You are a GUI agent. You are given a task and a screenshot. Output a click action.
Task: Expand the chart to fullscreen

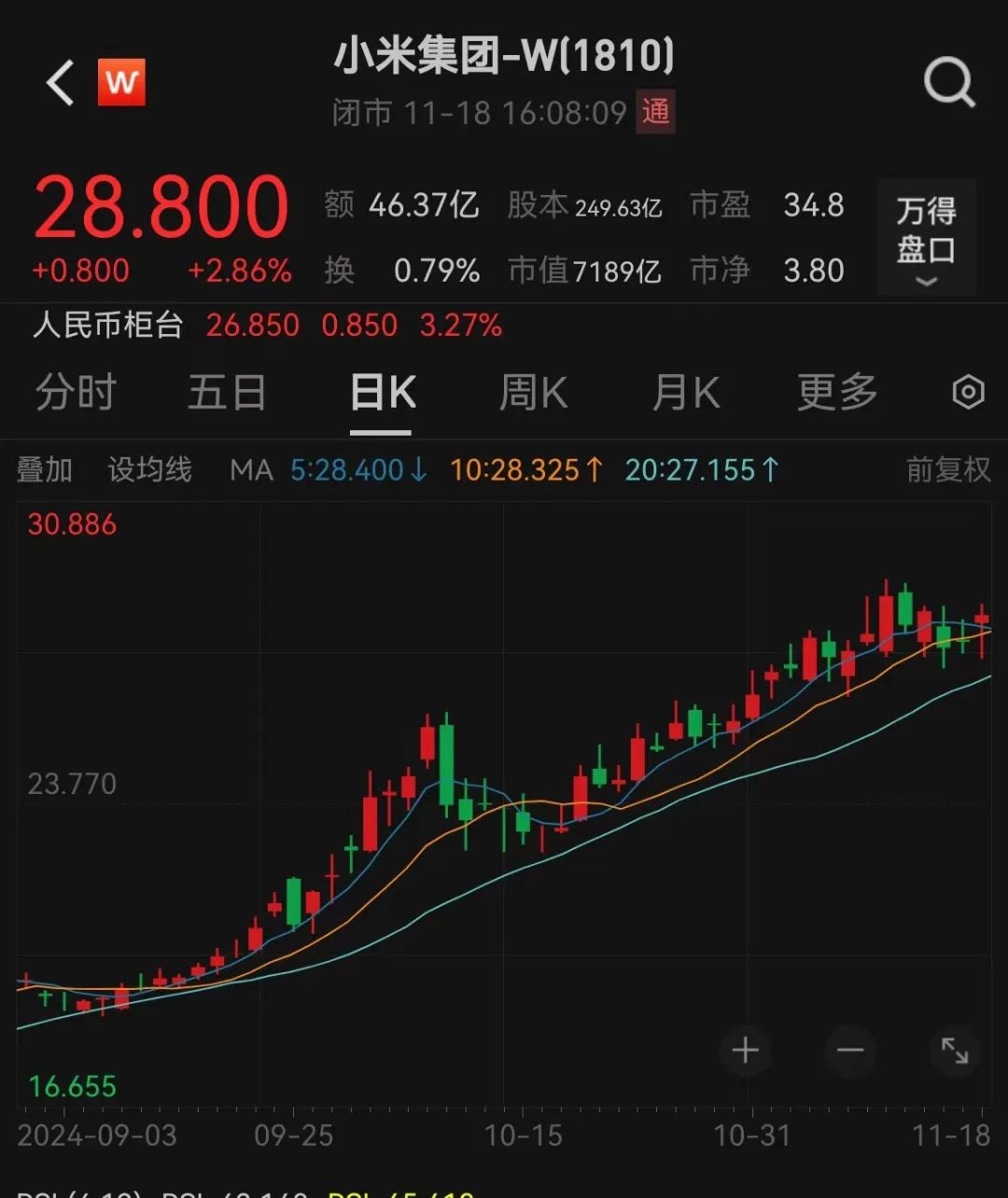955,1052
